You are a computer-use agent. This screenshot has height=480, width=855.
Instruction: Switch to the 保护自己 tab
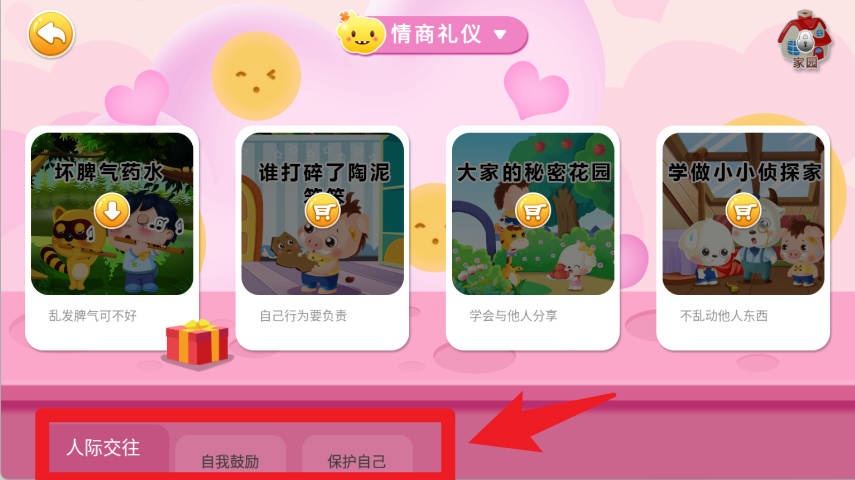tap(357, 458)
